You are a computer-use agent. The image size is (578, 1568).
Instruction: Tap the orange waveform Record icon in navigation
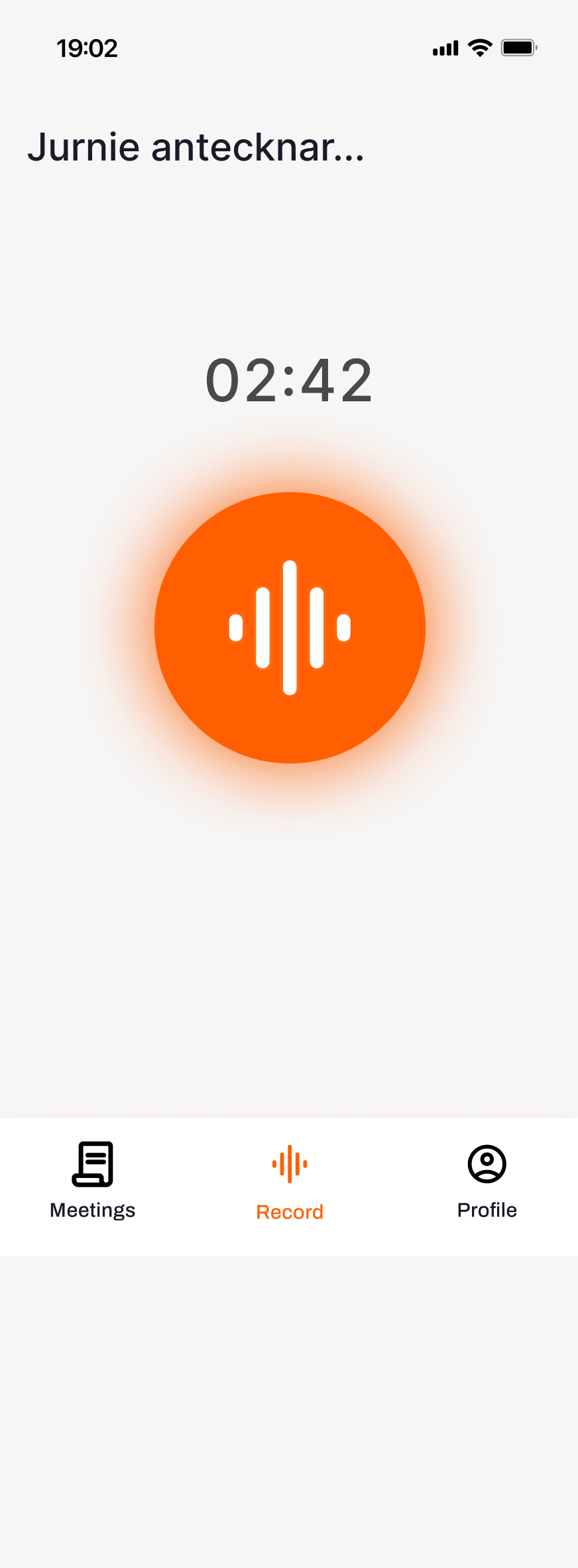tap(290, 1162)
